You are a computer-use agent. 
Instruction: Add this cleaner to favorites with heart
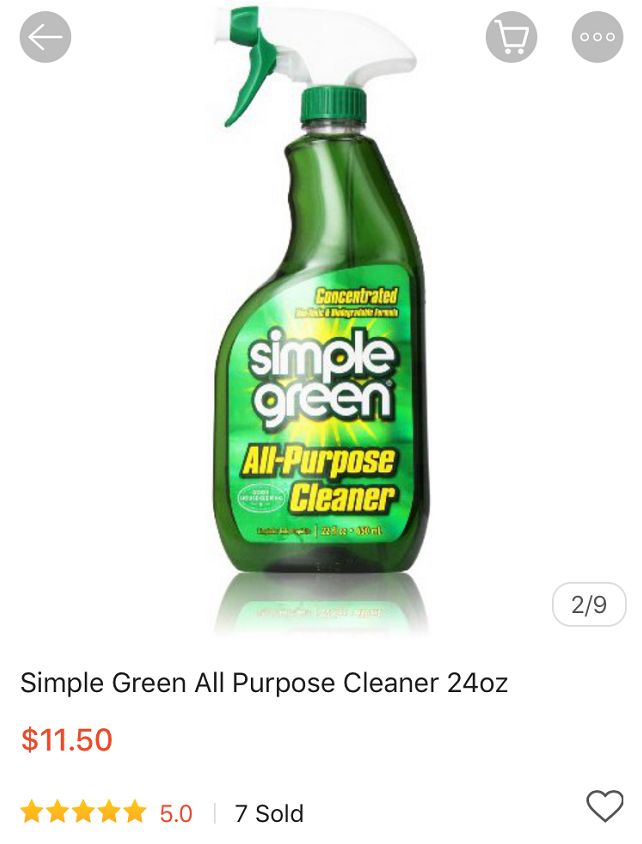pyautogui.click(x=604, y=805)
